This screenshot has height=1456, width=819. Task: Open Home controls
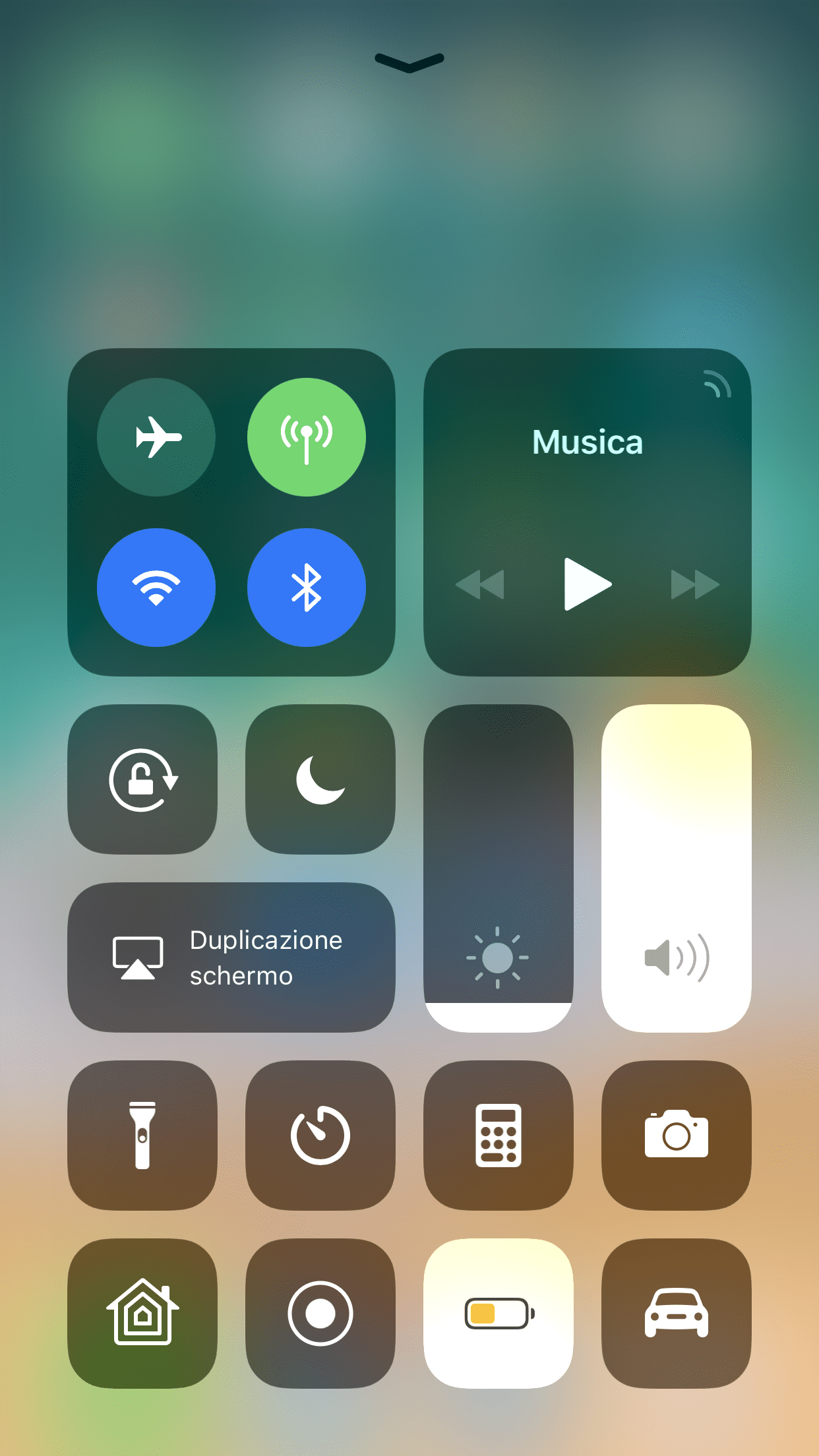point(142,1314)
